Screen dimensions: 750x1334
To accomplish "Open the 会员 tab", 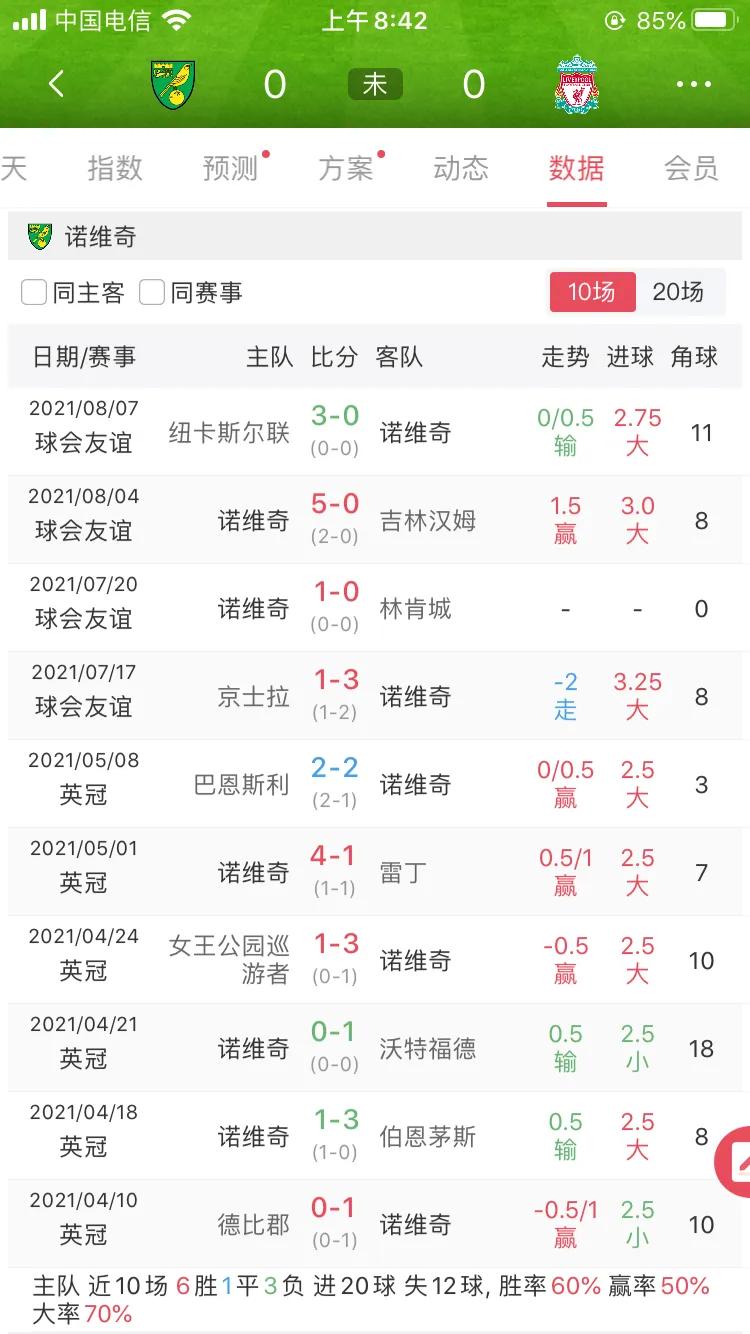I will [688, 170].
